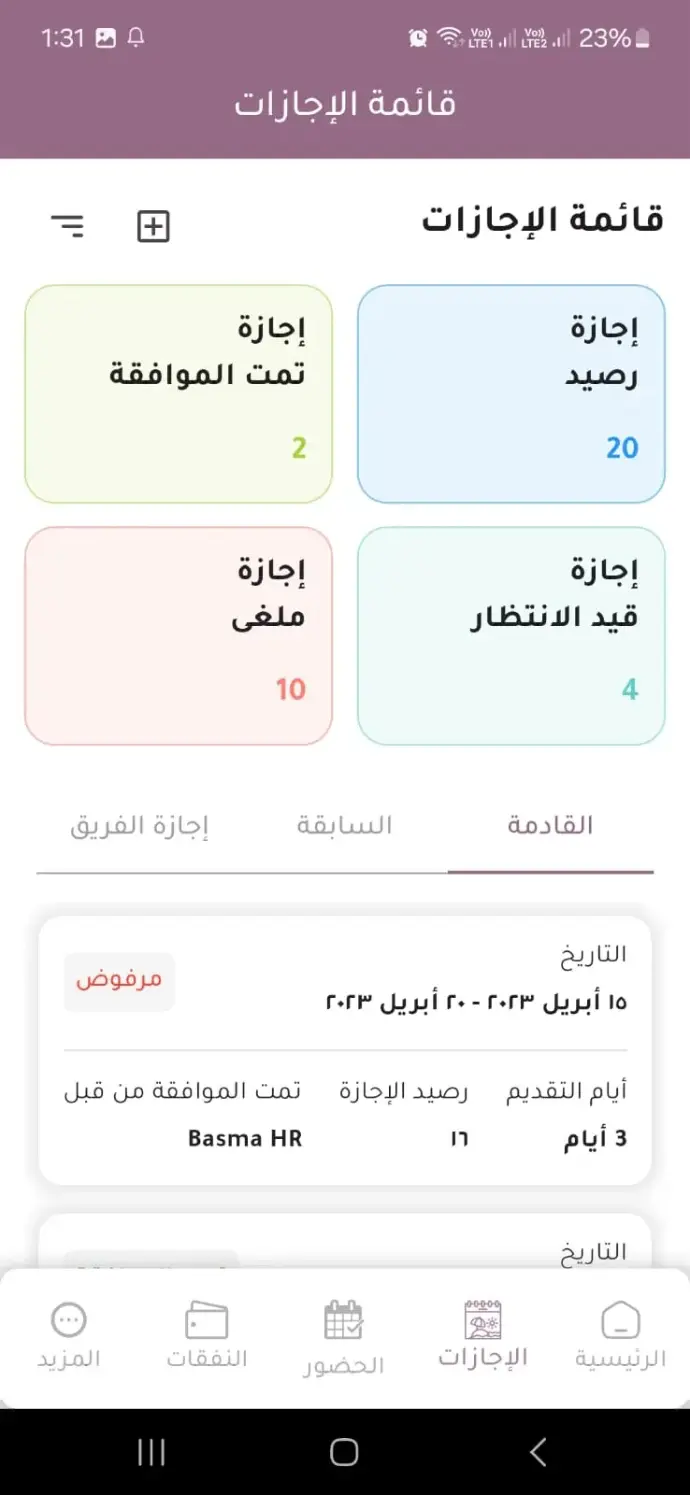
Task: Open the approved leaves card showing 2
Action: [178, 394]
